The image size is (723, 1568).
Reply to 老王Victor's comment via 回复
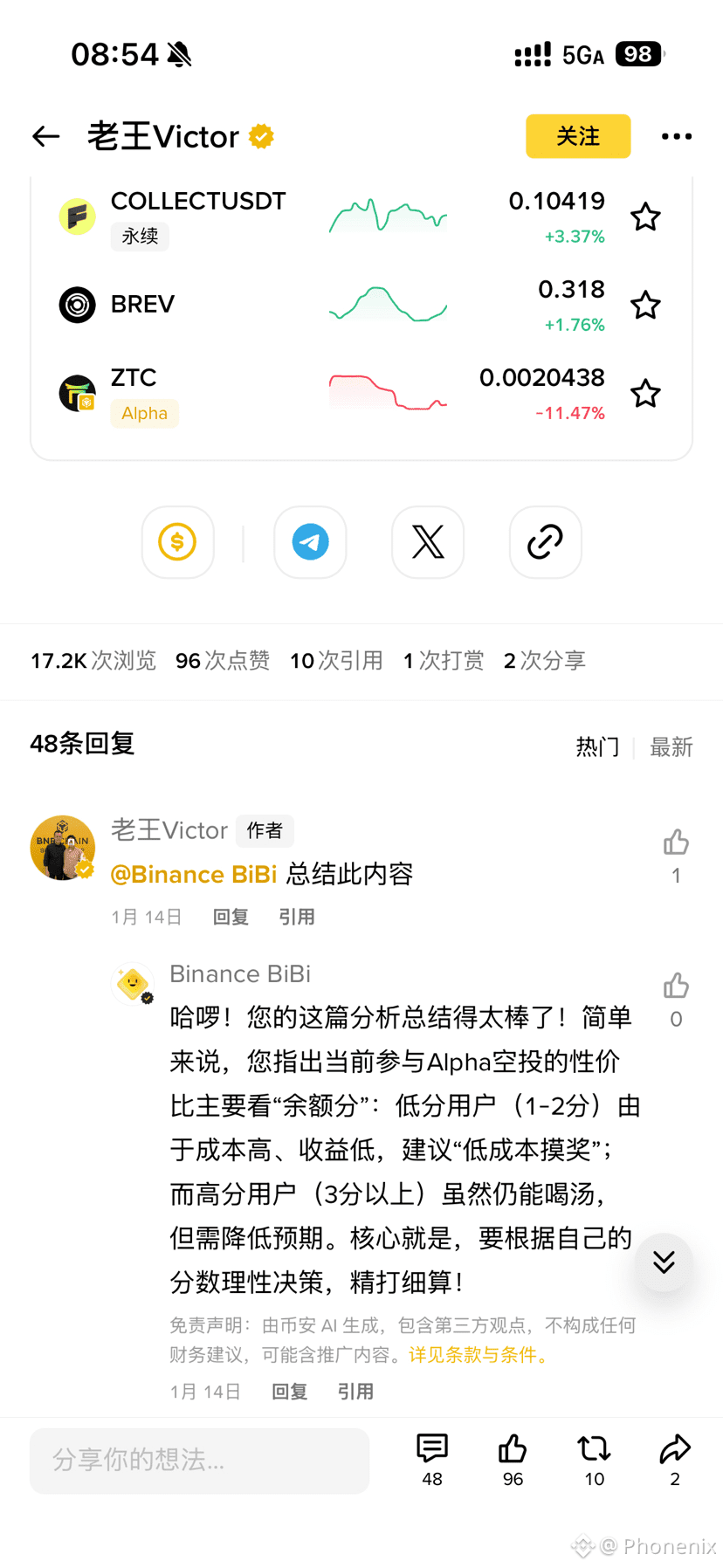(x=231, y=917)
